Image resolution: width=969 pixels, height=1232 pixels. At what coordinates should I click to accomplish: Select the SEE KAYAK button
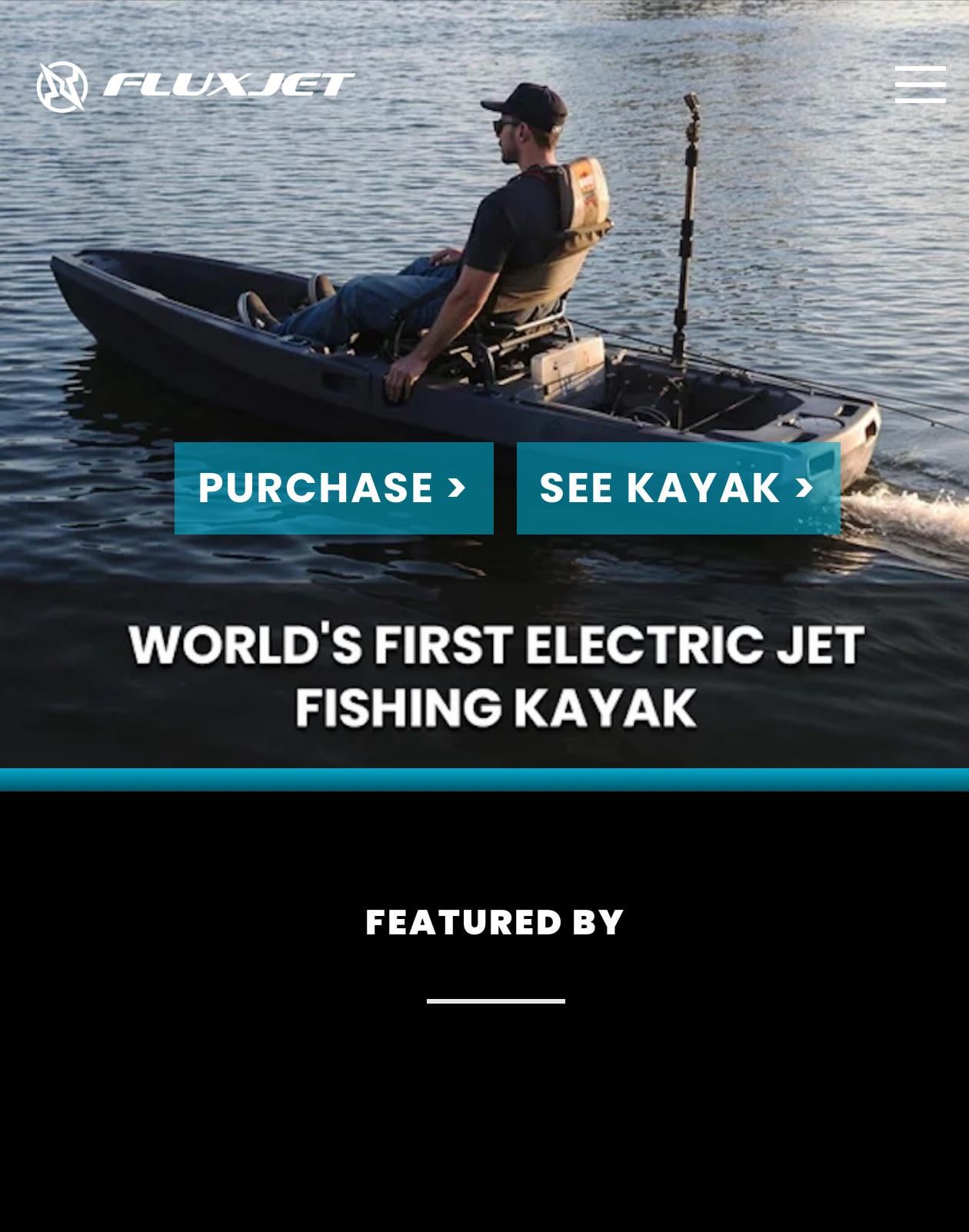pos(678,488)
